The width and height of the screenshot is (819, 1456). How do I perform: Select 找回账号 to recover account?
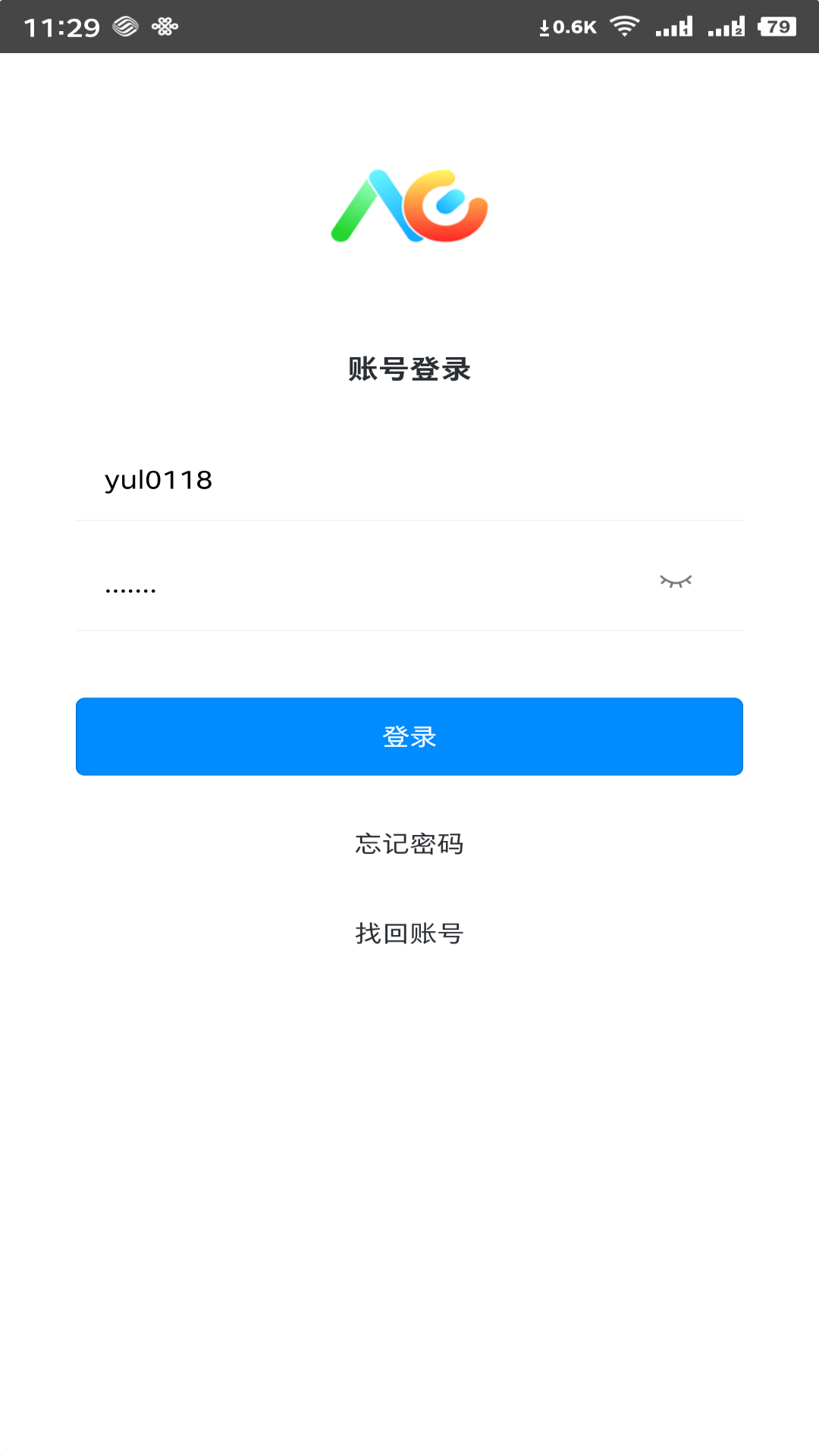tap(409, 934)
